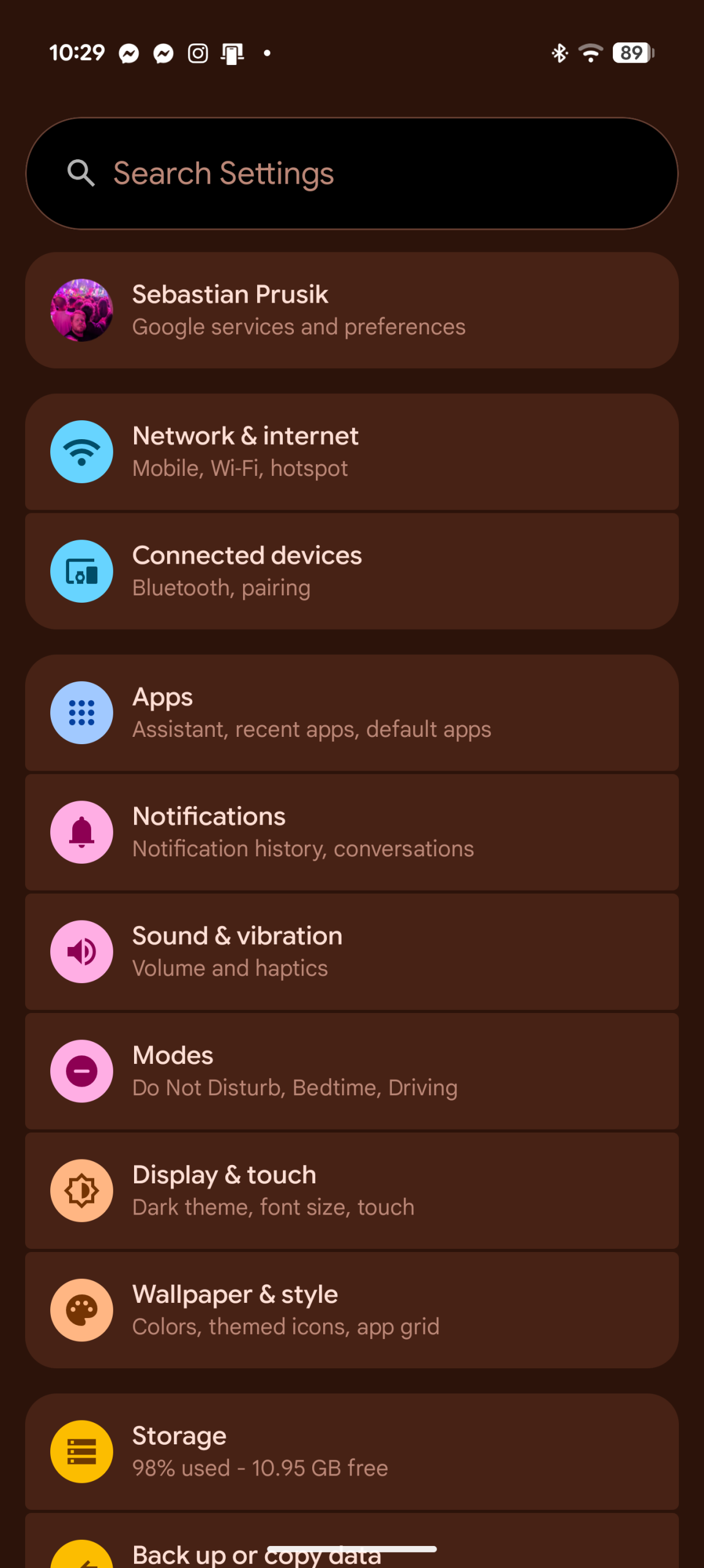Select Wallpaper & style
The image size is (704, 1568).
(x=351, y=1310)
